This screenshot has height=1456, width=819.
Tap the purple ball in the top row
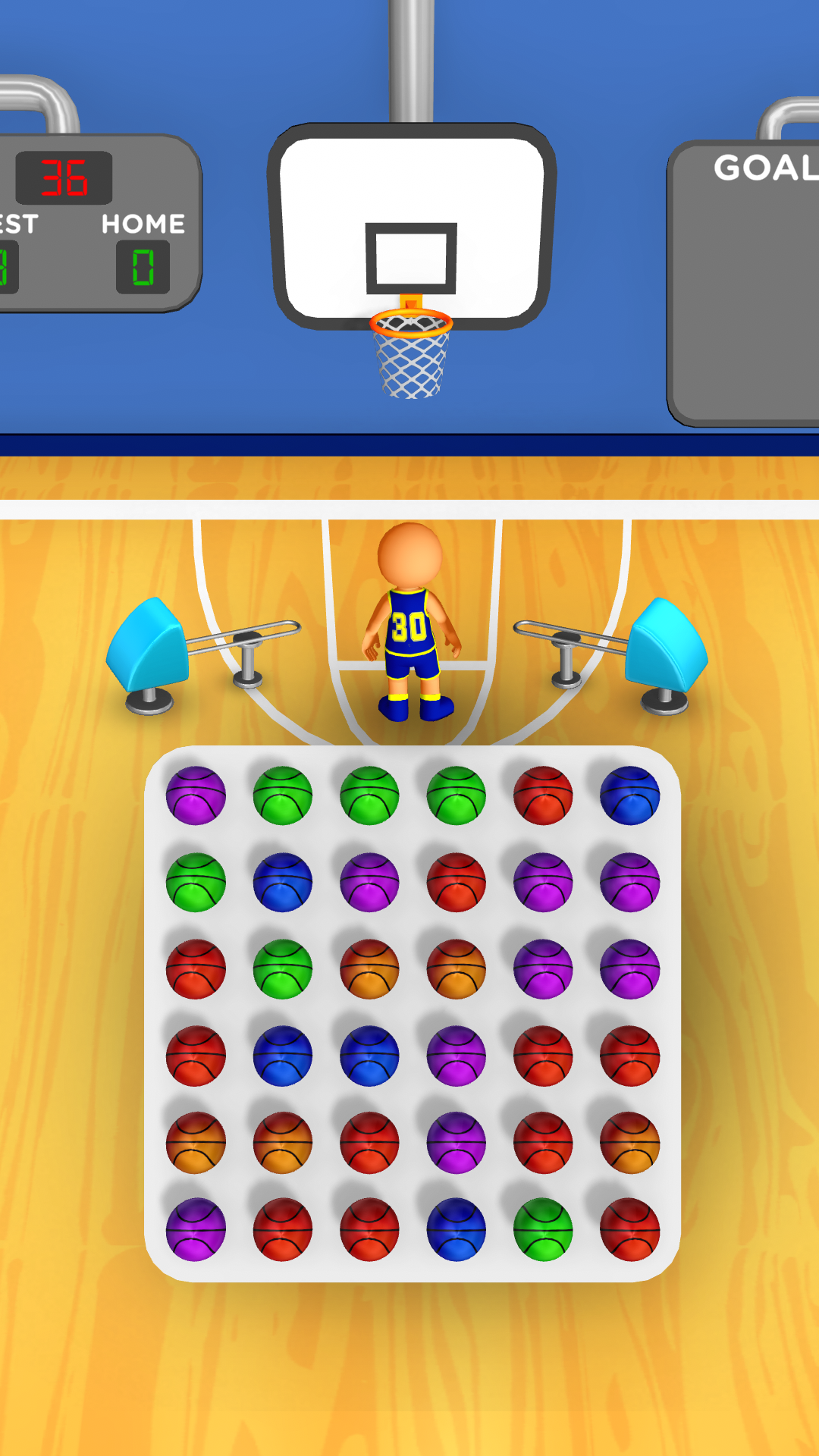196,795
